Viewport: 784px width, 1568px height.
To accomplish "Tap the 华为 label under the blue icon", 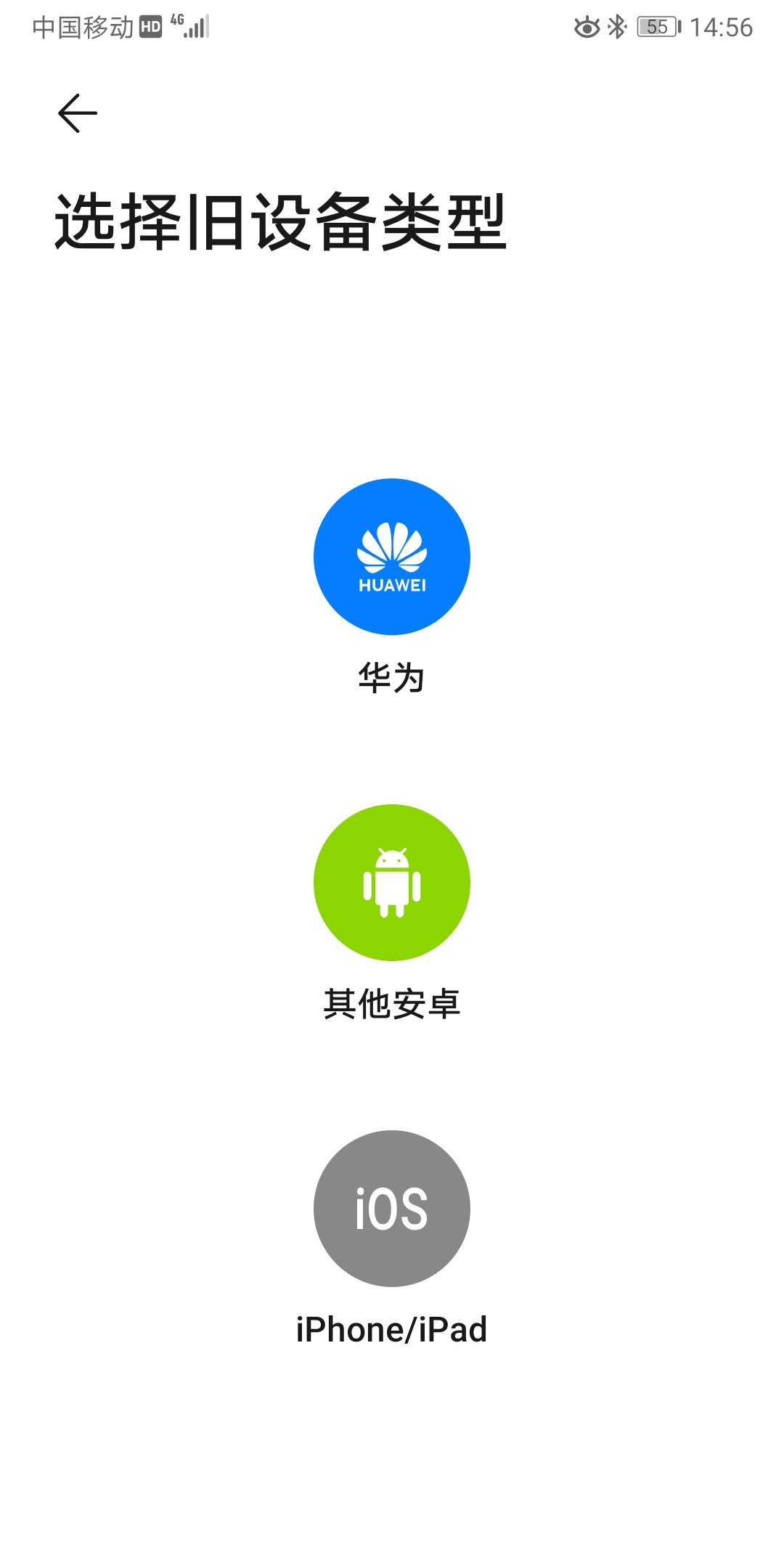I will pyautogui.click(x=391, y=677).
